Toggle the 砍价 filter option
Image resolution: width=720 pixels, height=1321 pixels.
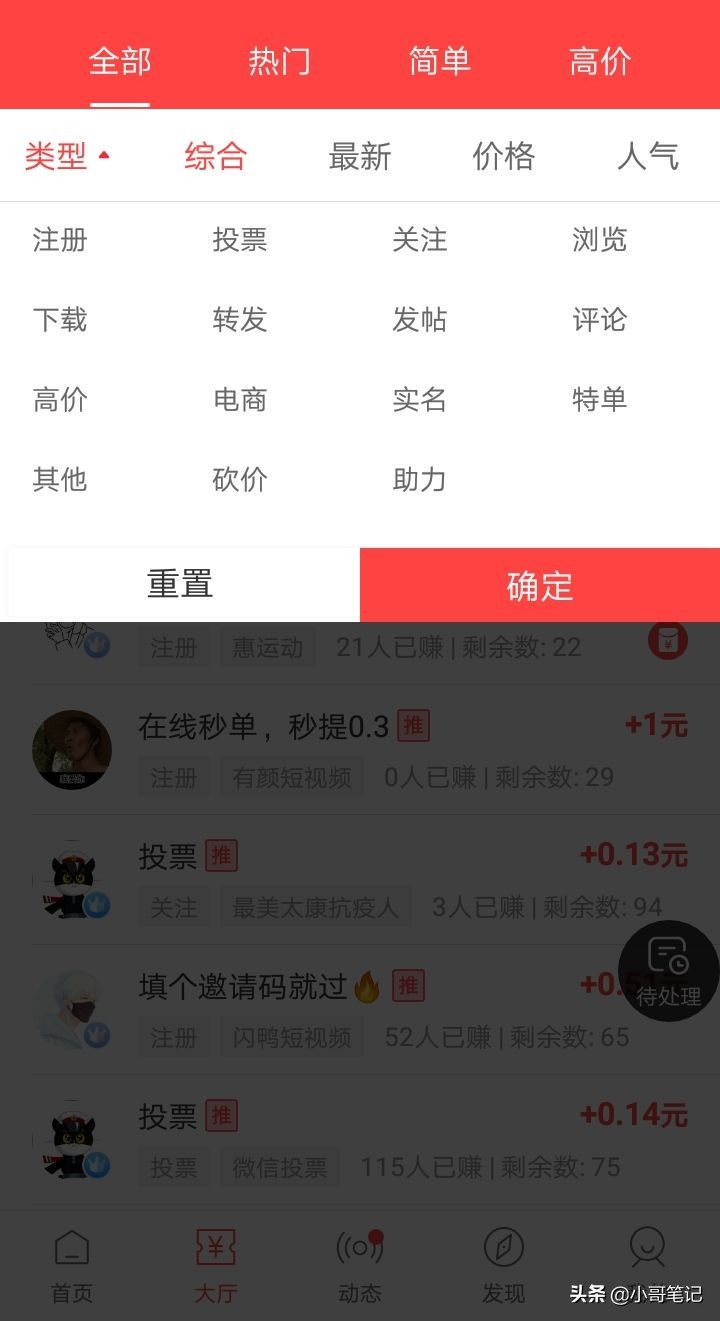coord(240,480)
